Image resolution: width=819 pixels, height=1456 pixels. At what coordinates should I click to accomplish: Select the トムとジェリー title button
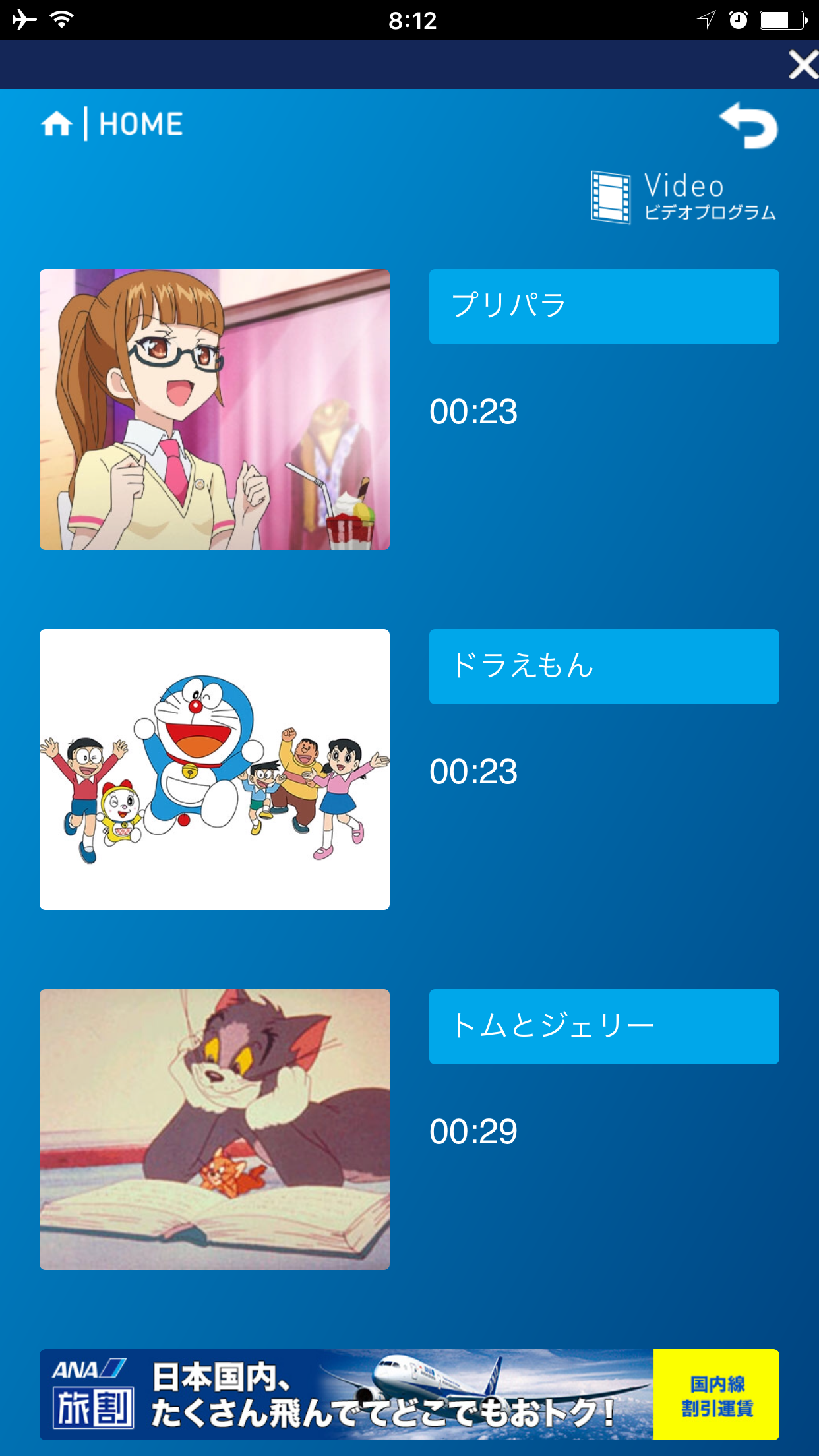tap(604, 1027)
